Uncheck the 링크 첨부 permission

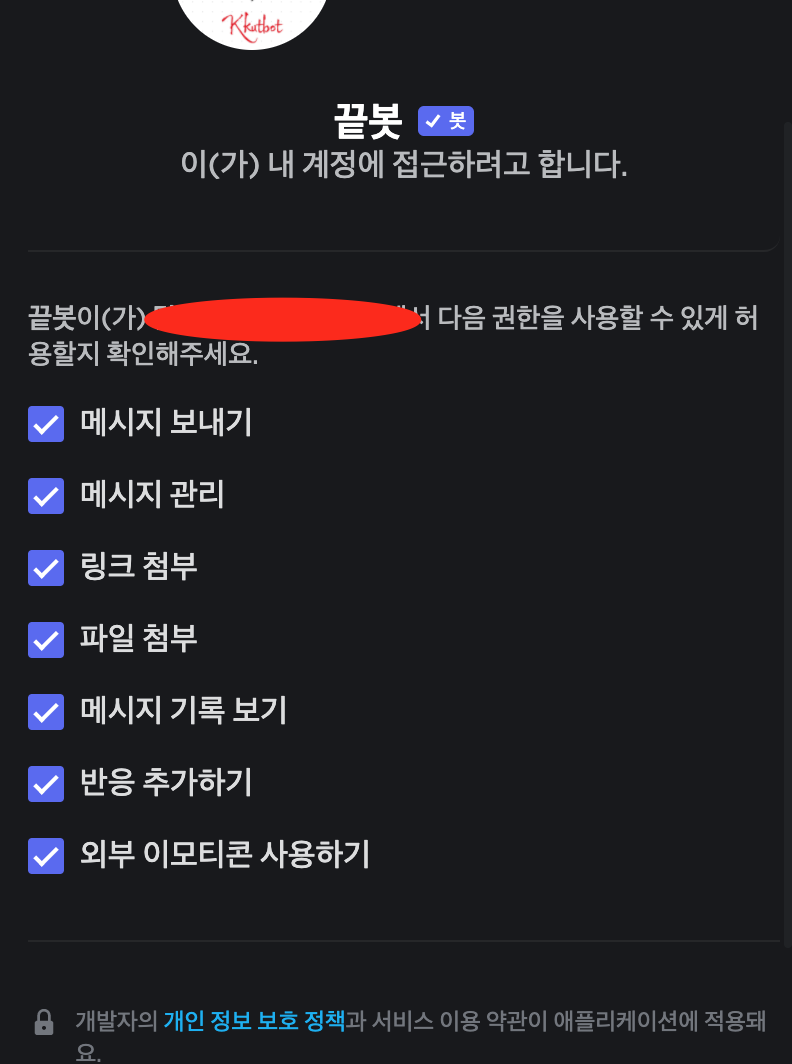(x=45, y=568)
